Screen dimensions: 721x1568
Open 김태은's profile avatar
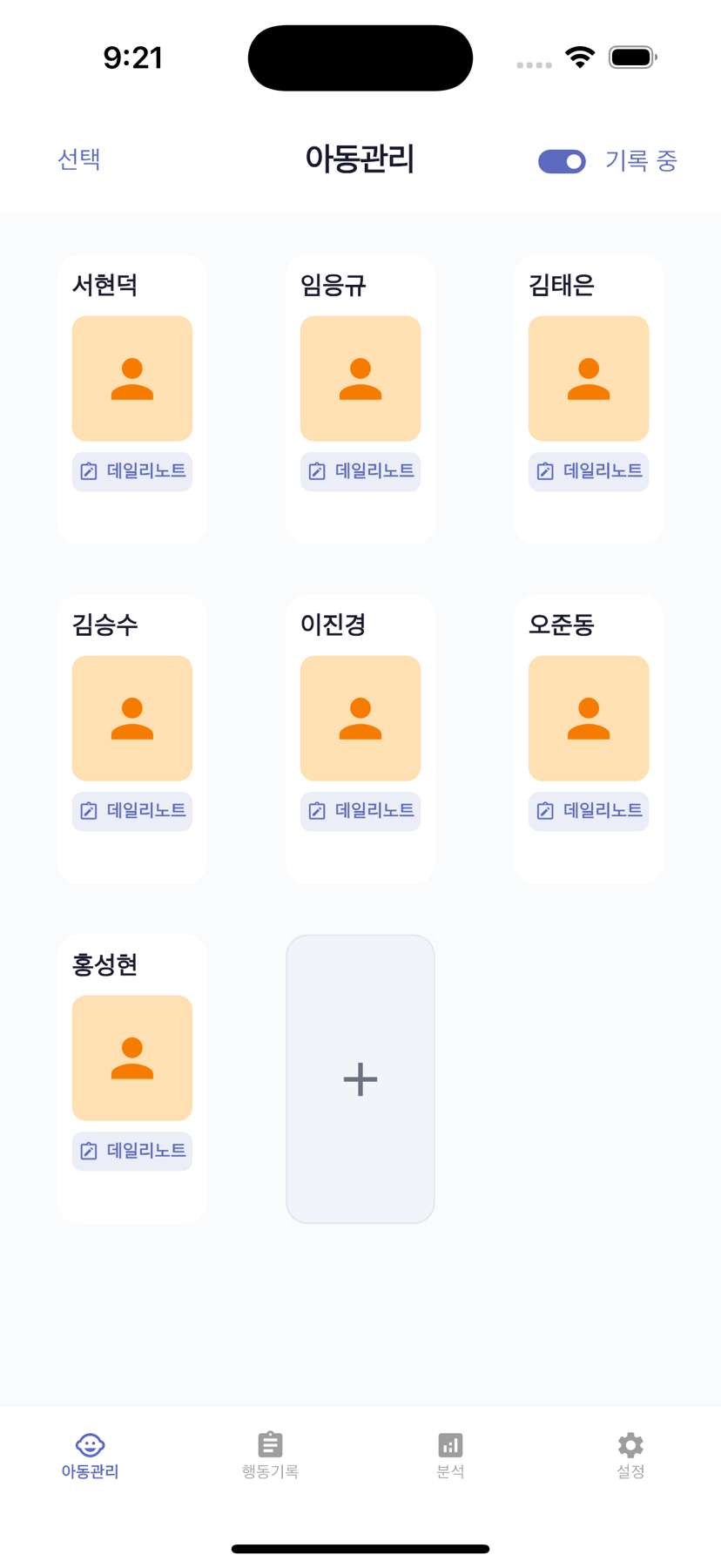[x=588, y=378]
